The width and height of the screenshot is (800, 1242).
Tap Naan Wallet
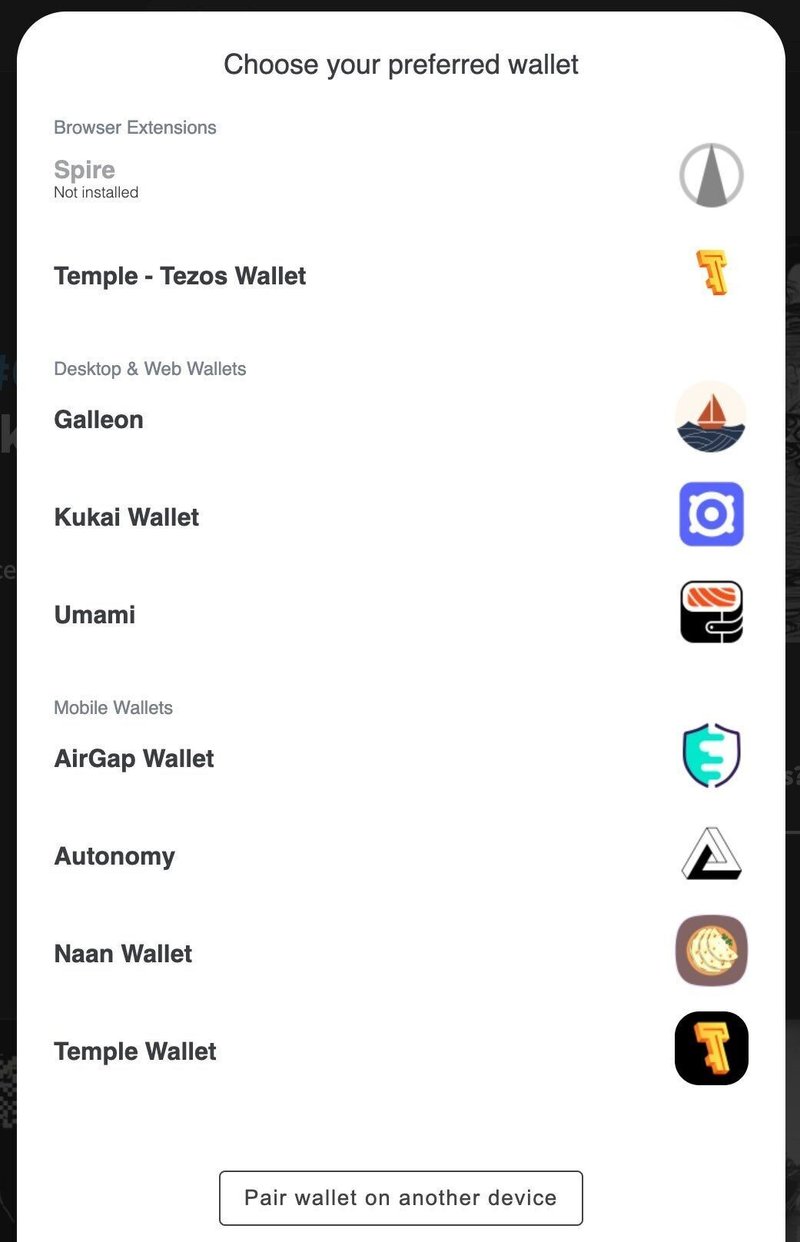[x=123, y=953]
